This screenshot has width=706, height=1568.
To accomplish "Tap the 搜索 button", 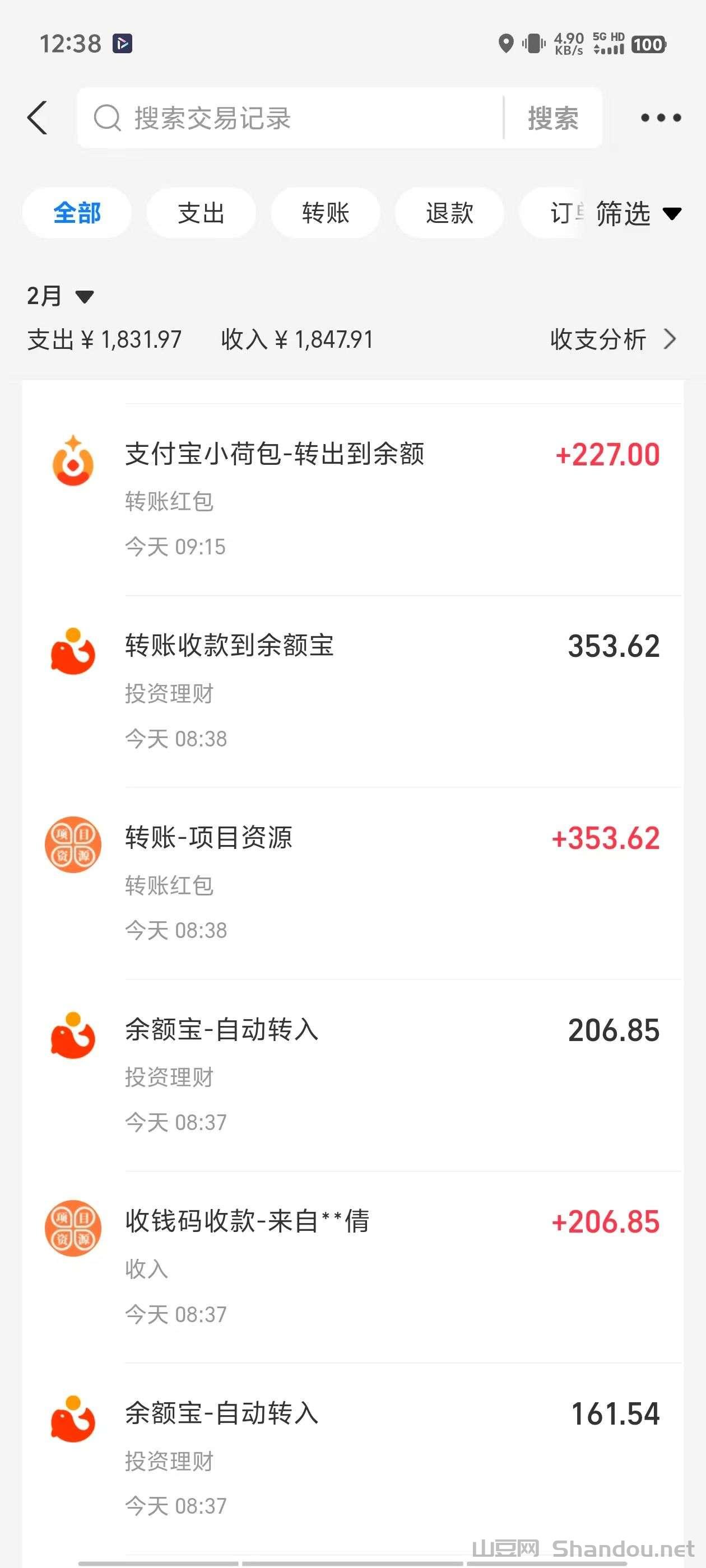I will (552, 118).
